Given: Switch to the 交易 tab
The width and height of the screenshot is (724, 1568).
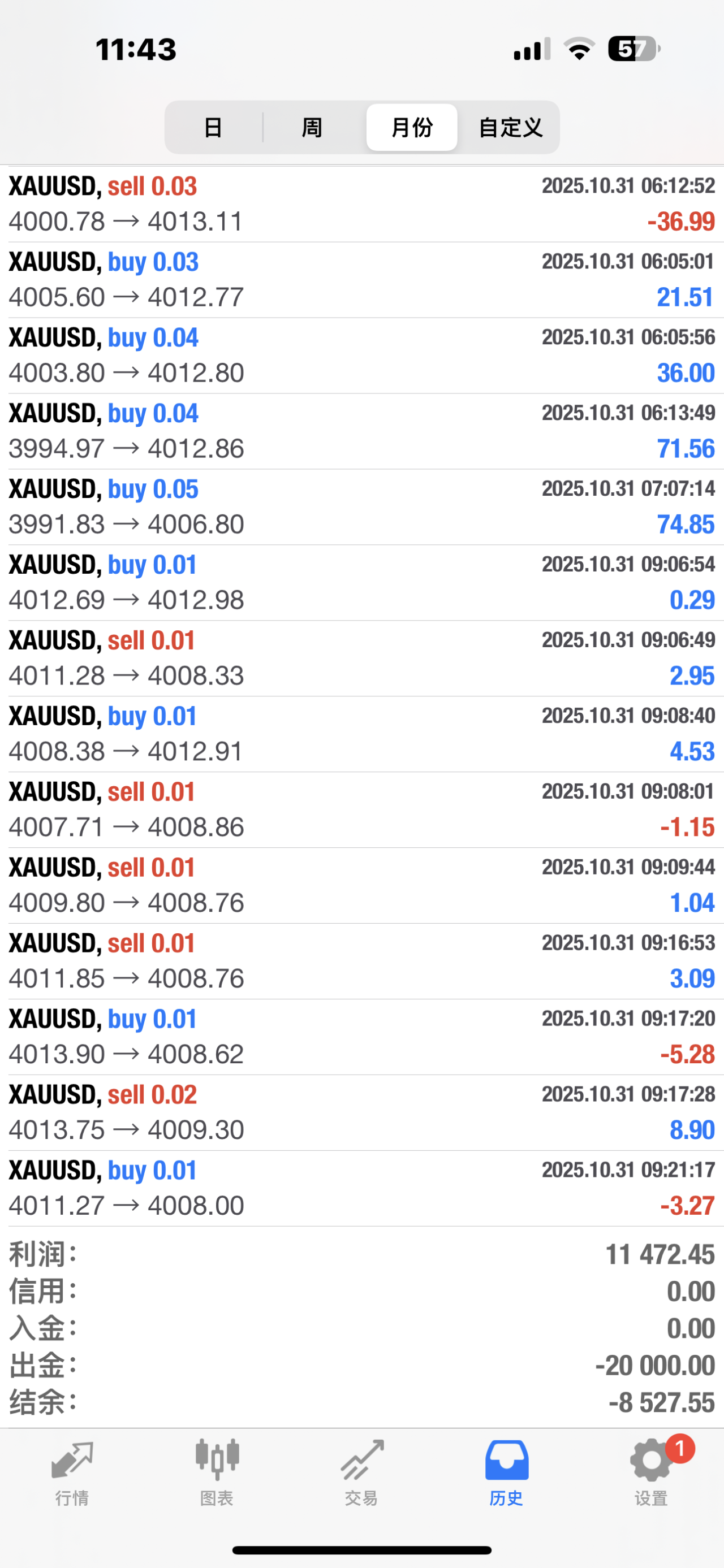Looking at the screenshot, I should (x=361, y=1472).
